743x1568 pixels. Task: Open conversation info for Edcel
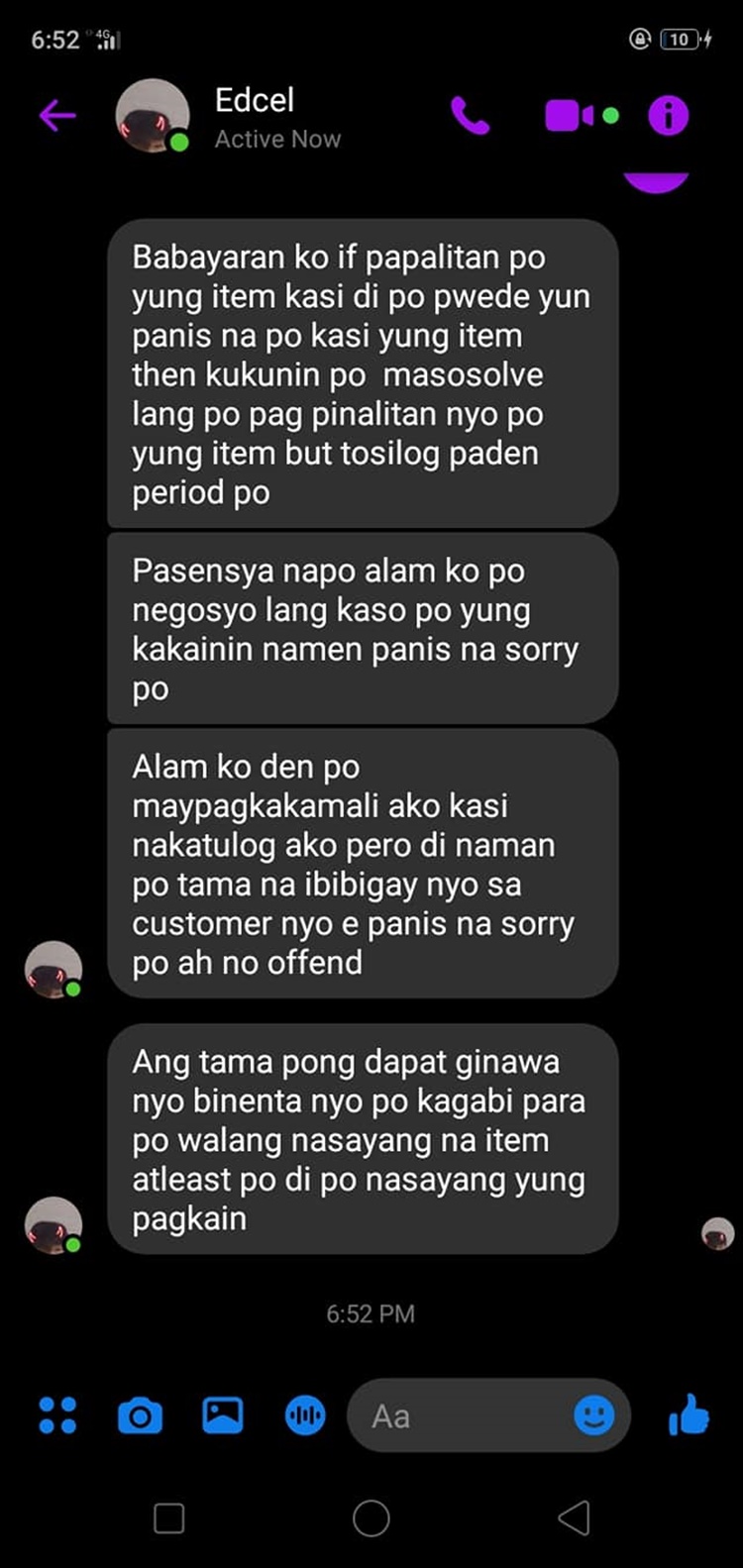(x=669, y=116)
